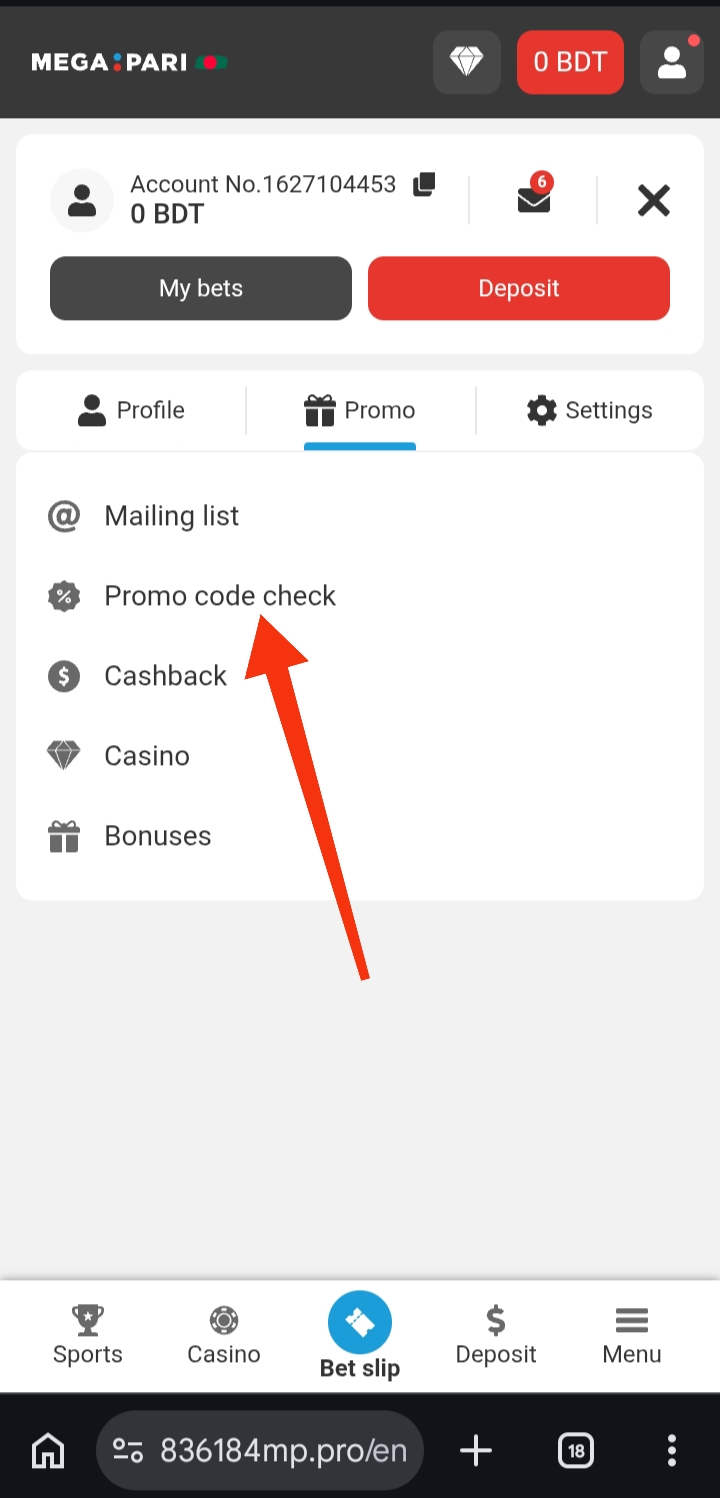Open My bets
720x1498 pixels.
pyautogui.click(x=201, y=288)
